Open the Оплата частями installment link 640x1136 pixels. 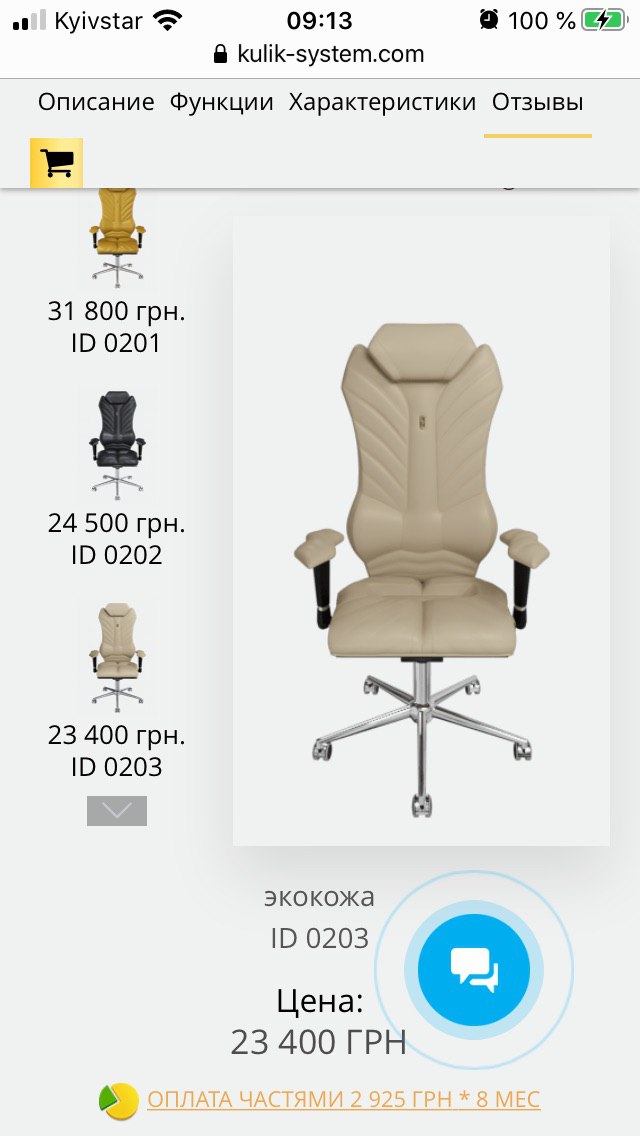(x=343, y=1100)
